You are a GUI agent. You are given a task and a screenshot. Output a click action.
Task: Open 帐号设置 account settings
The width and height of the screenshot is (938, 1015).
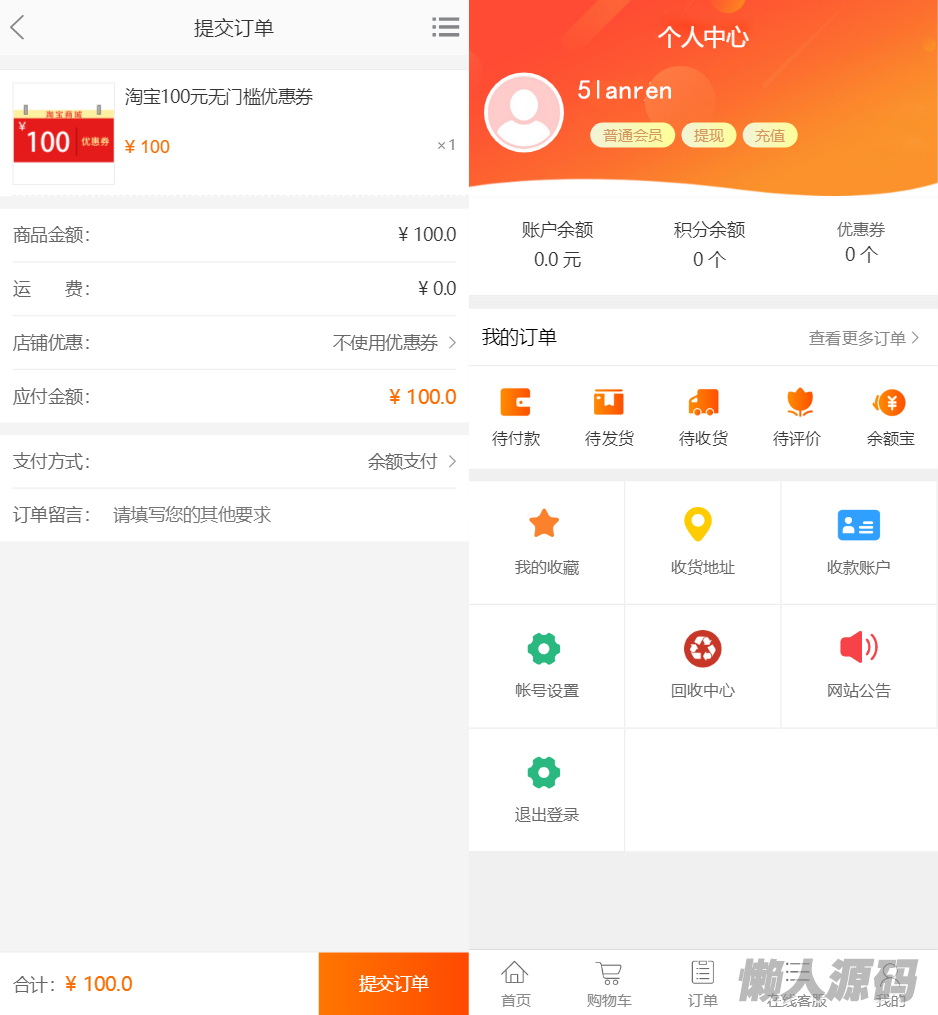pos(546,666)
